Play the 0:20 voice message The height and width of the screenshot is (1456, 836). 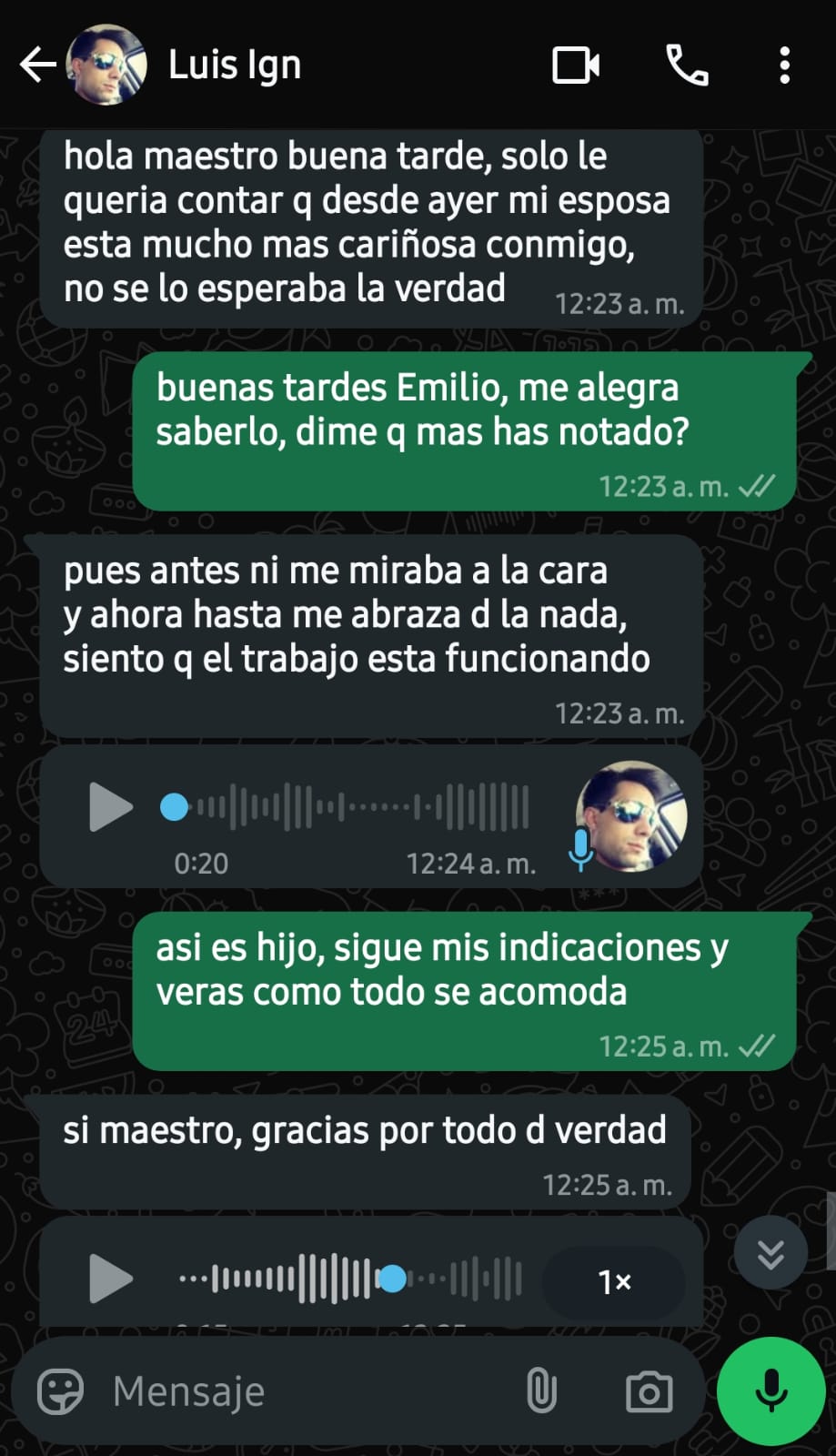point(111,807)
